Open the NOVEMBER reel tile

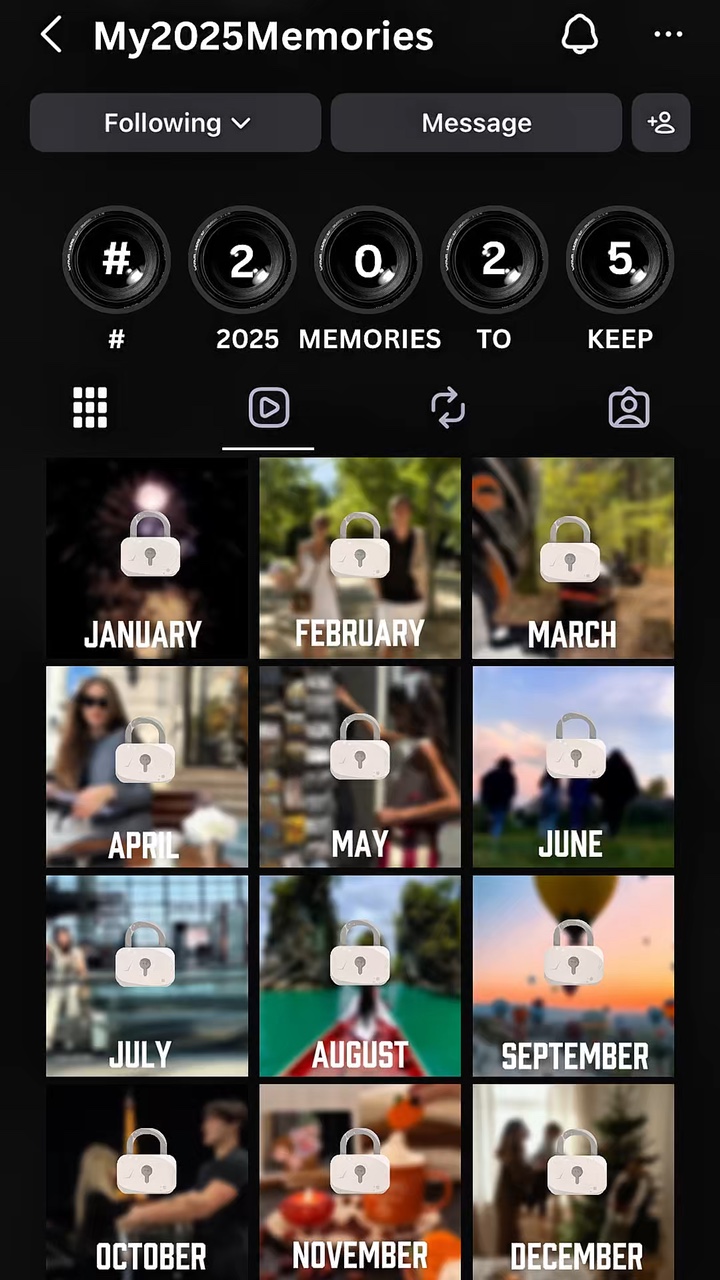point(360,1182)
